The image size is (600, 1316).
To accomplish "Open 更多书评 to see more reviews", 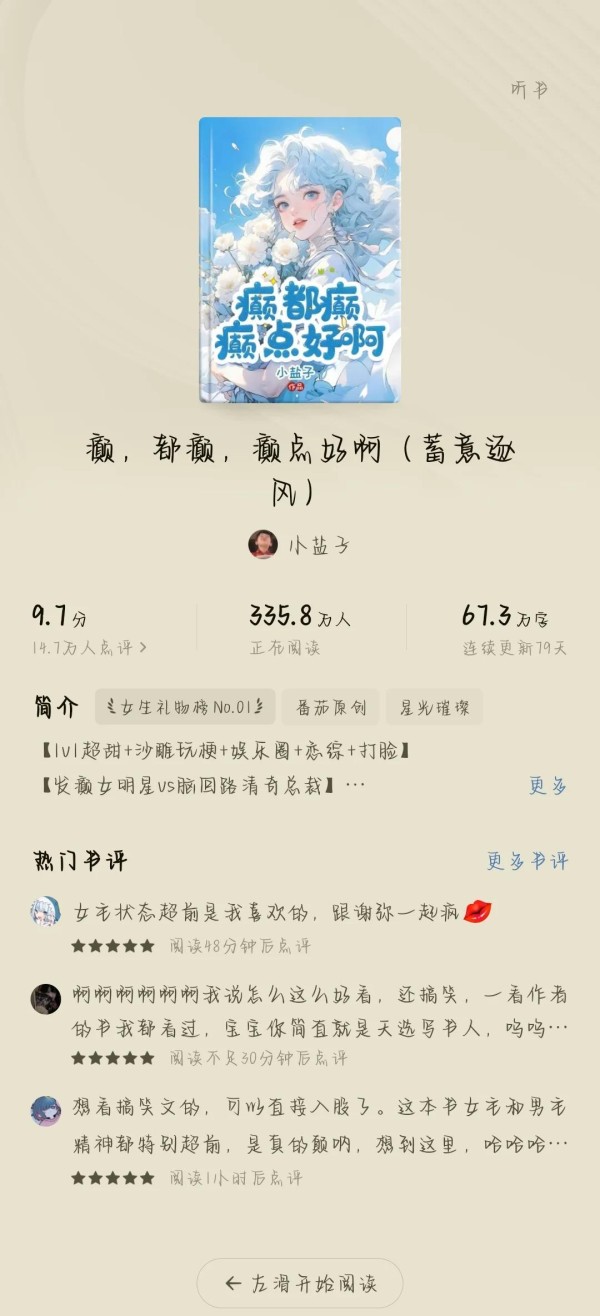I will (527, 861).
